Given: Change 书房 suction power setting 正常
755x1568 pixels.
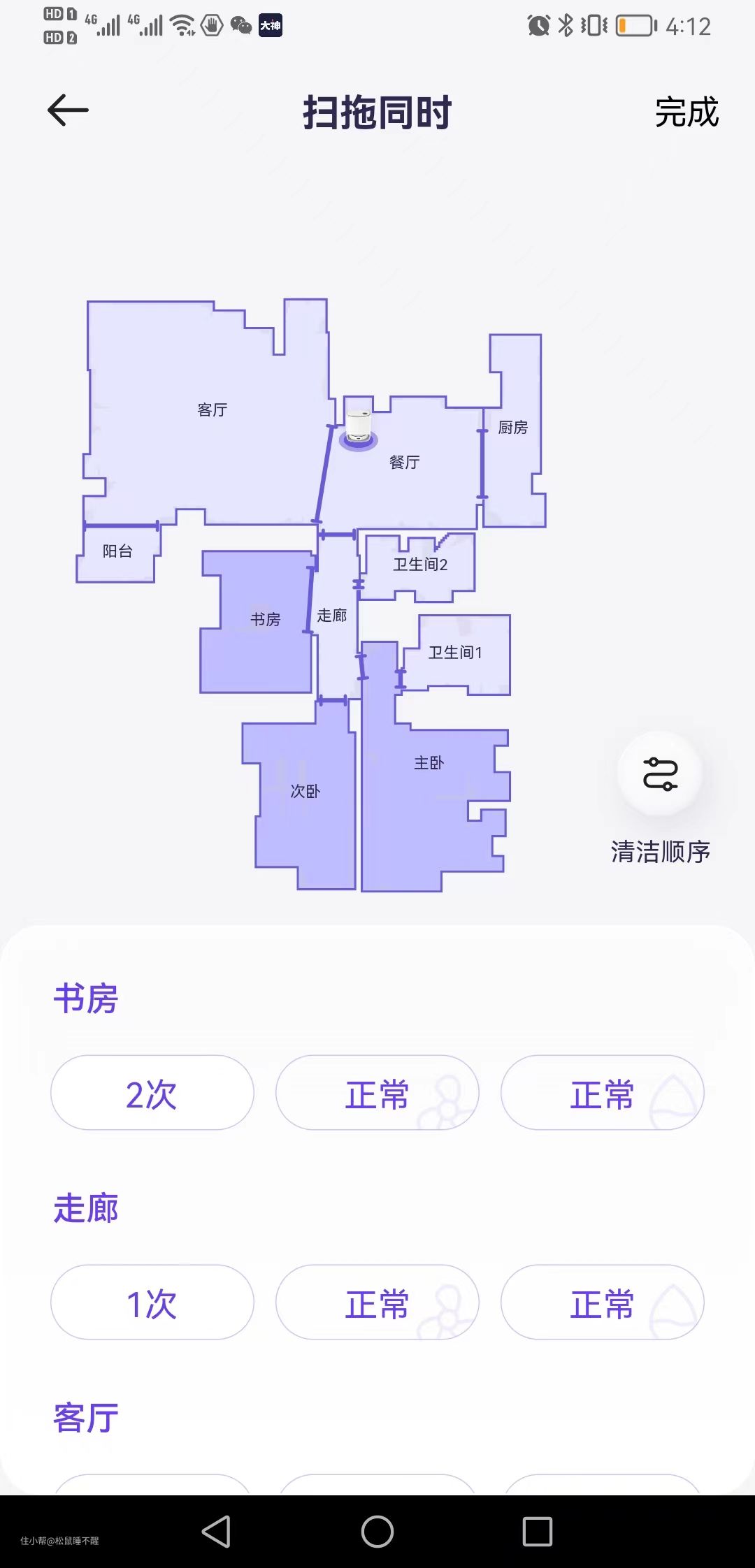Looking at the screenshot, I should (377, 1093).
